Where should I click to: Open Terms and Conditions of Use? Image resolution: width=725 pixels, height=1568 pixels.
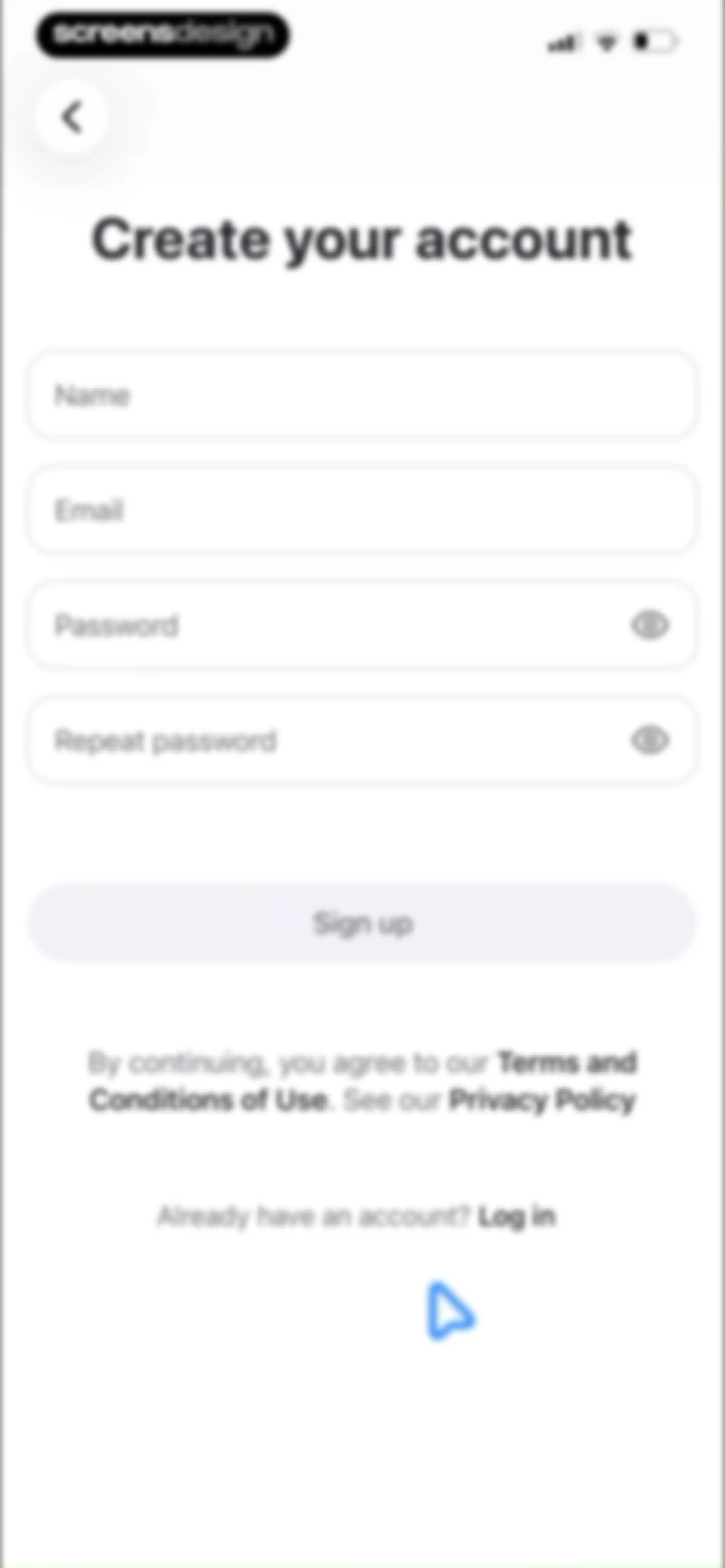tap(363, 1082)
